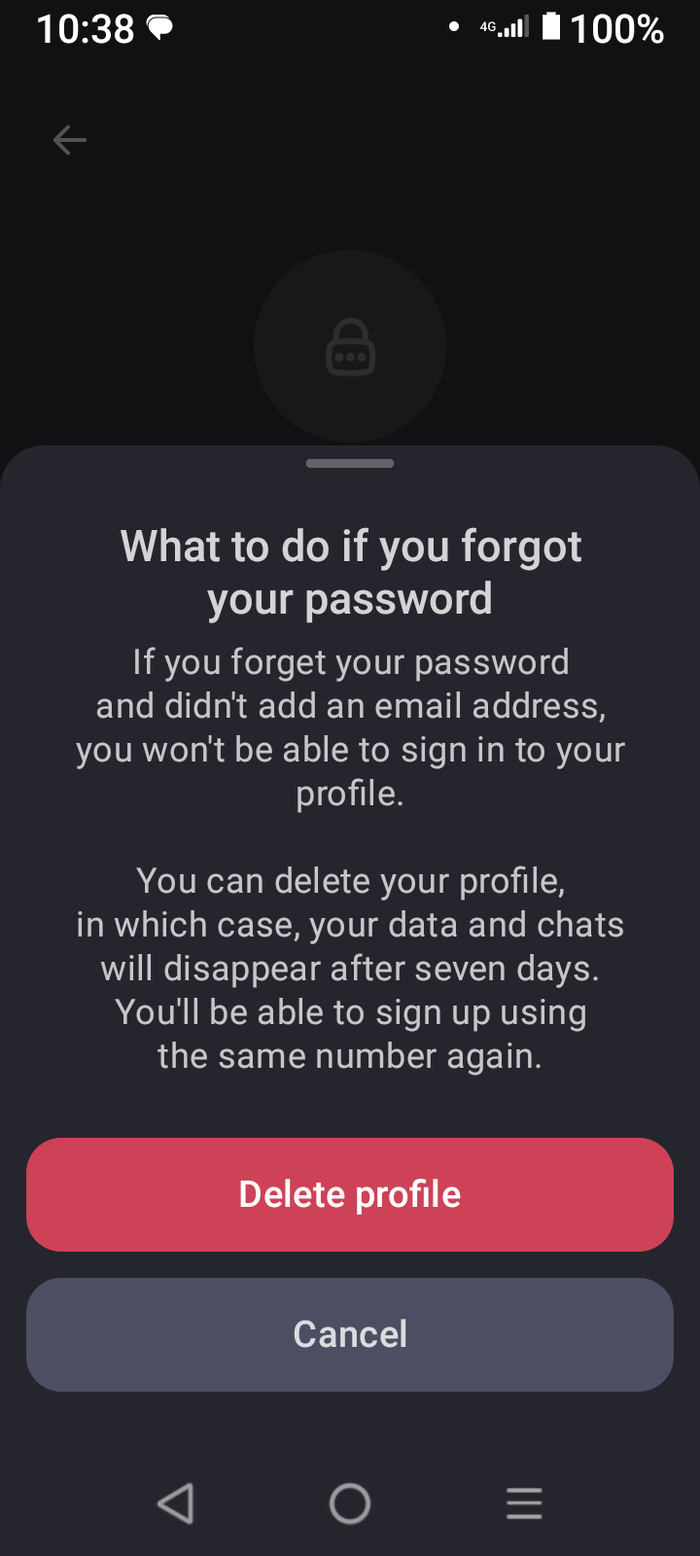Go to the system home screen
This screenshot has height=1556, width=700.
(350, 1503)
